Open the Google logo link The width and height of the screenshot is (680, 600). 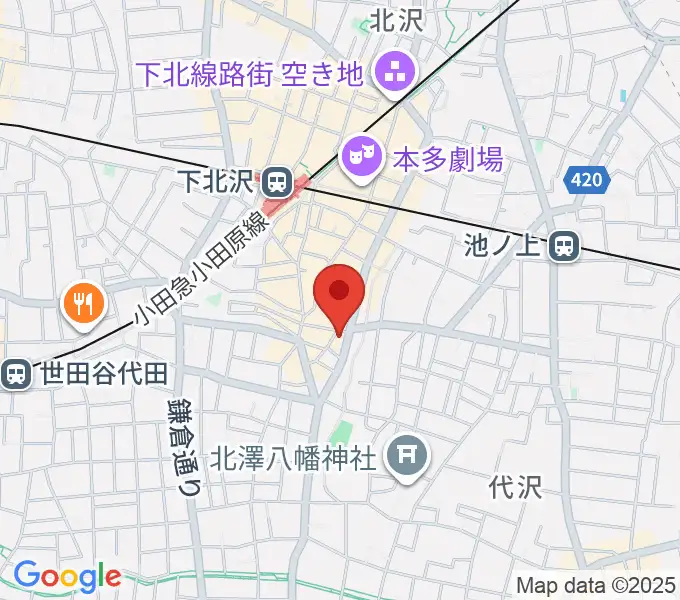[67, 576]
